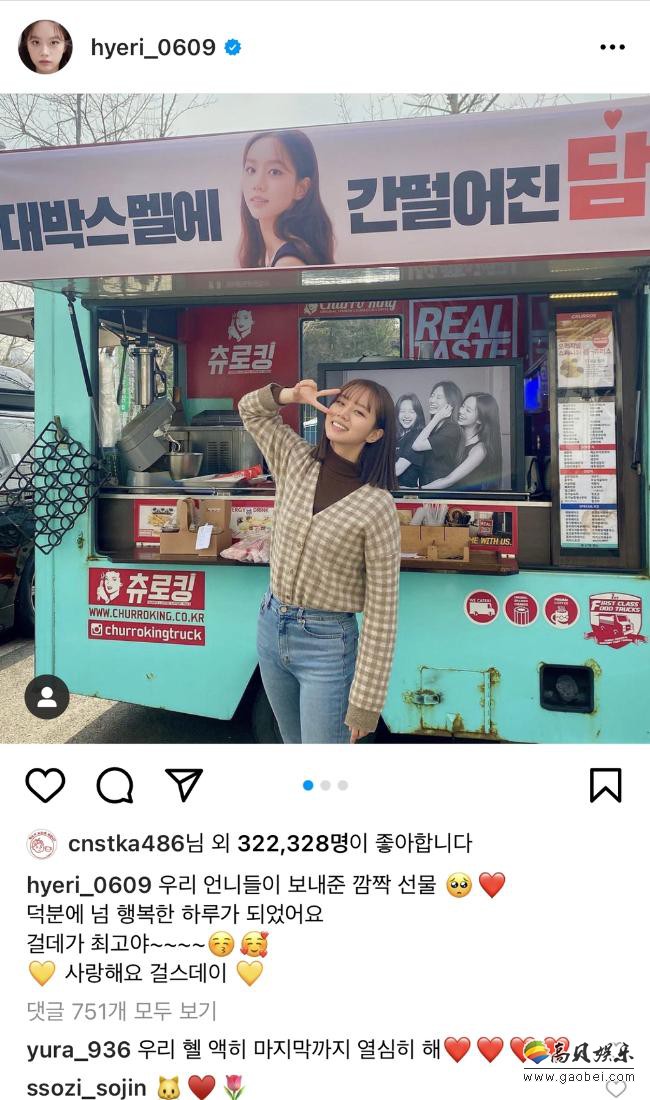650x1100 pixels.
Task: Show tagged people on the photo
Action: pyautogui.click(x=47, y=697)
